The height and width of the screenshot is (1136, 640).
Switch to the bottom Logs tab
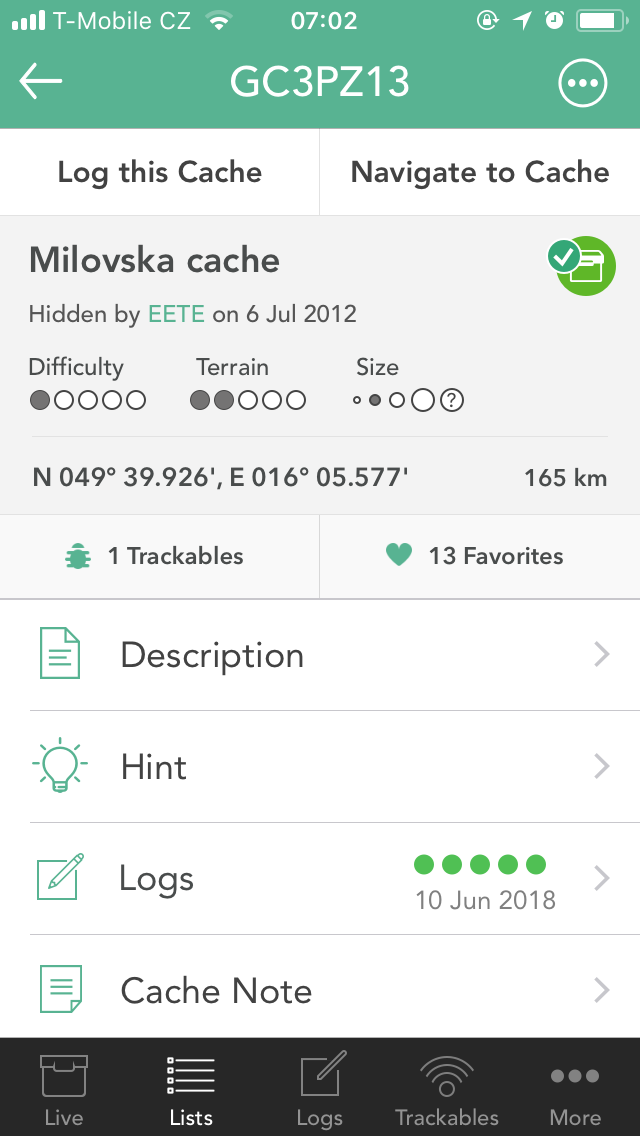[x=320, y=1088]
